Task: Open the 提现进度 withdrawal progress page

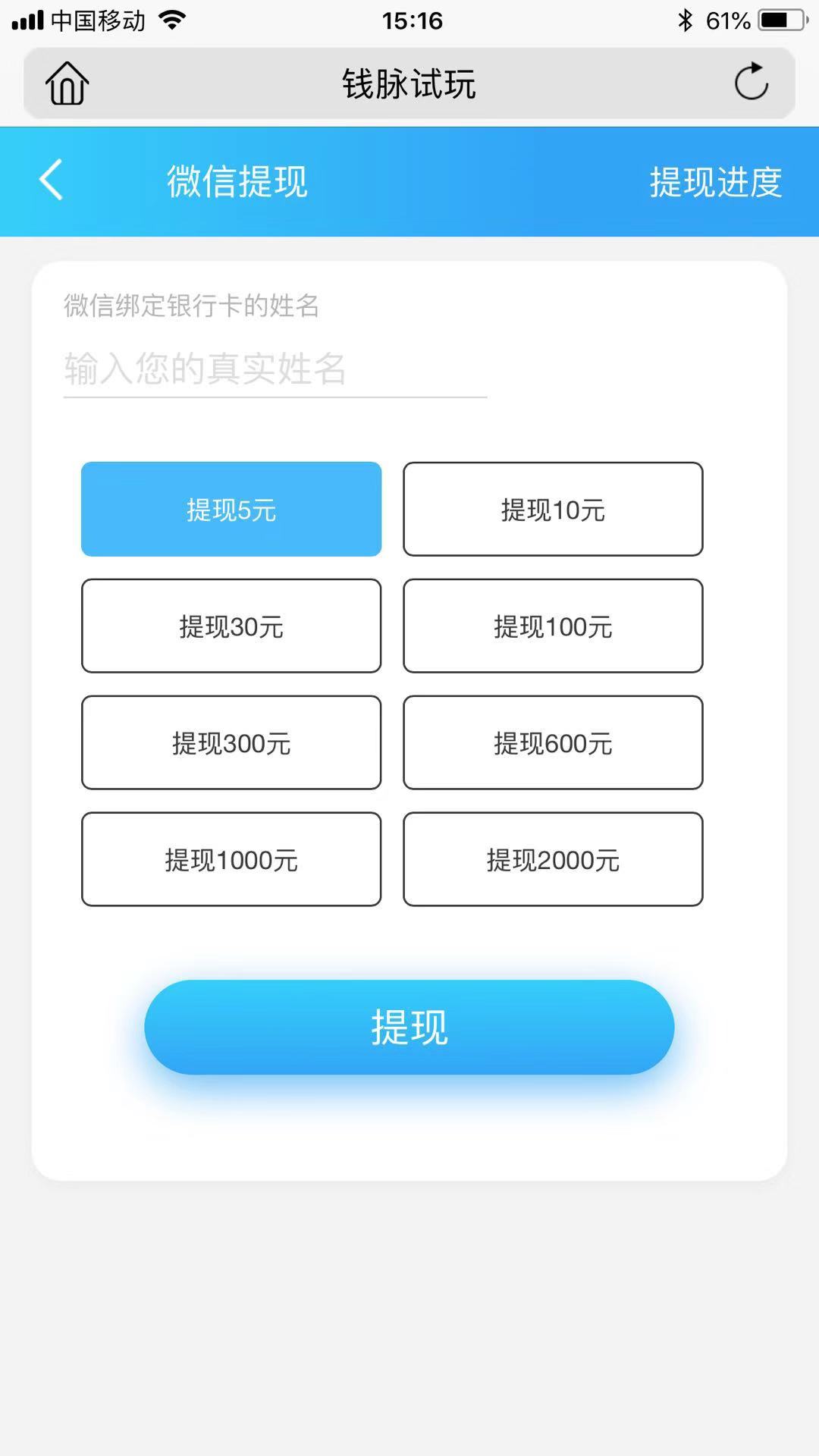Action: [716, 182]
